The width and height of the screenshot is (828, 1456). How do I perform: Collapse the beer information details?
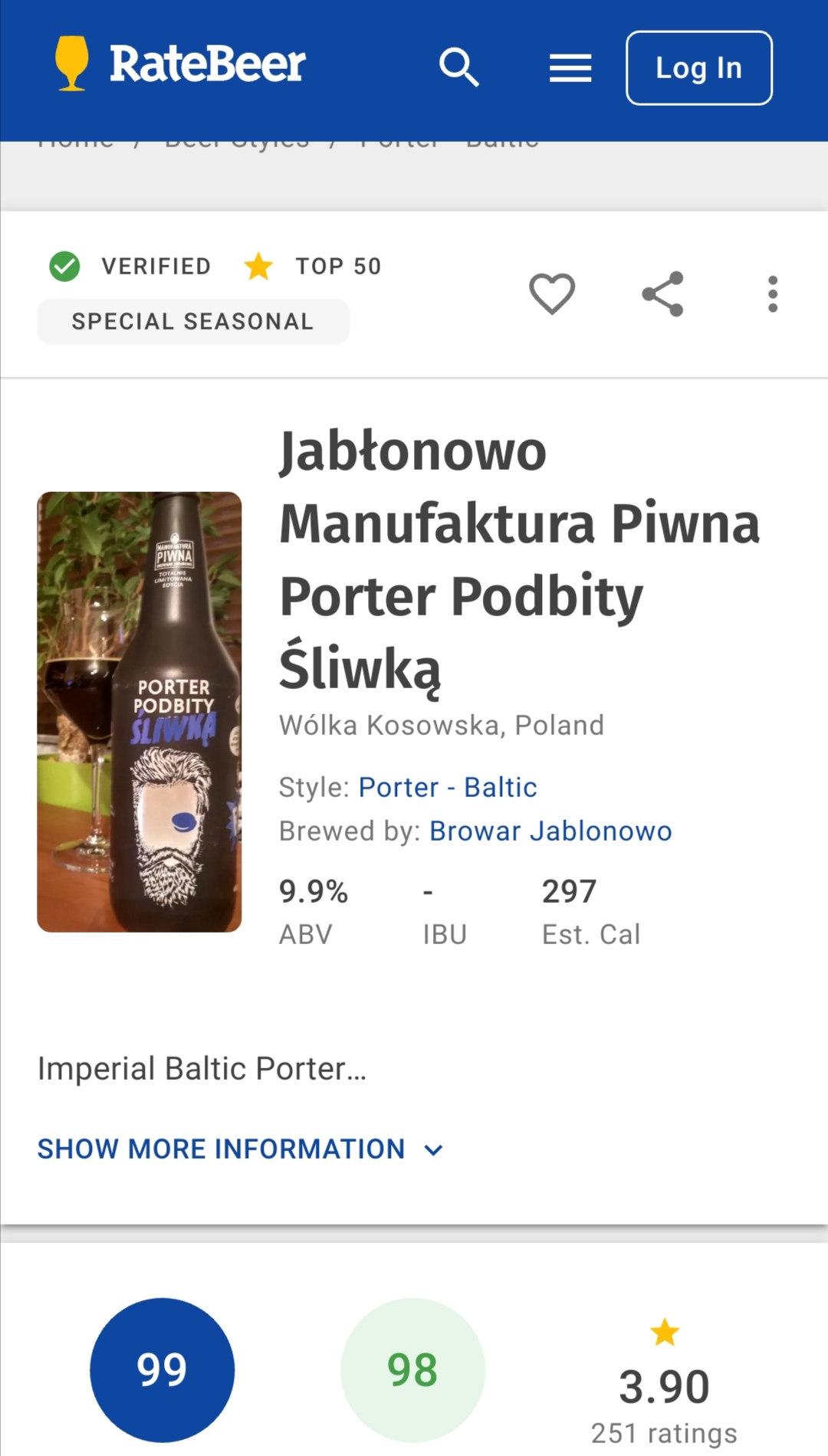221,1148
